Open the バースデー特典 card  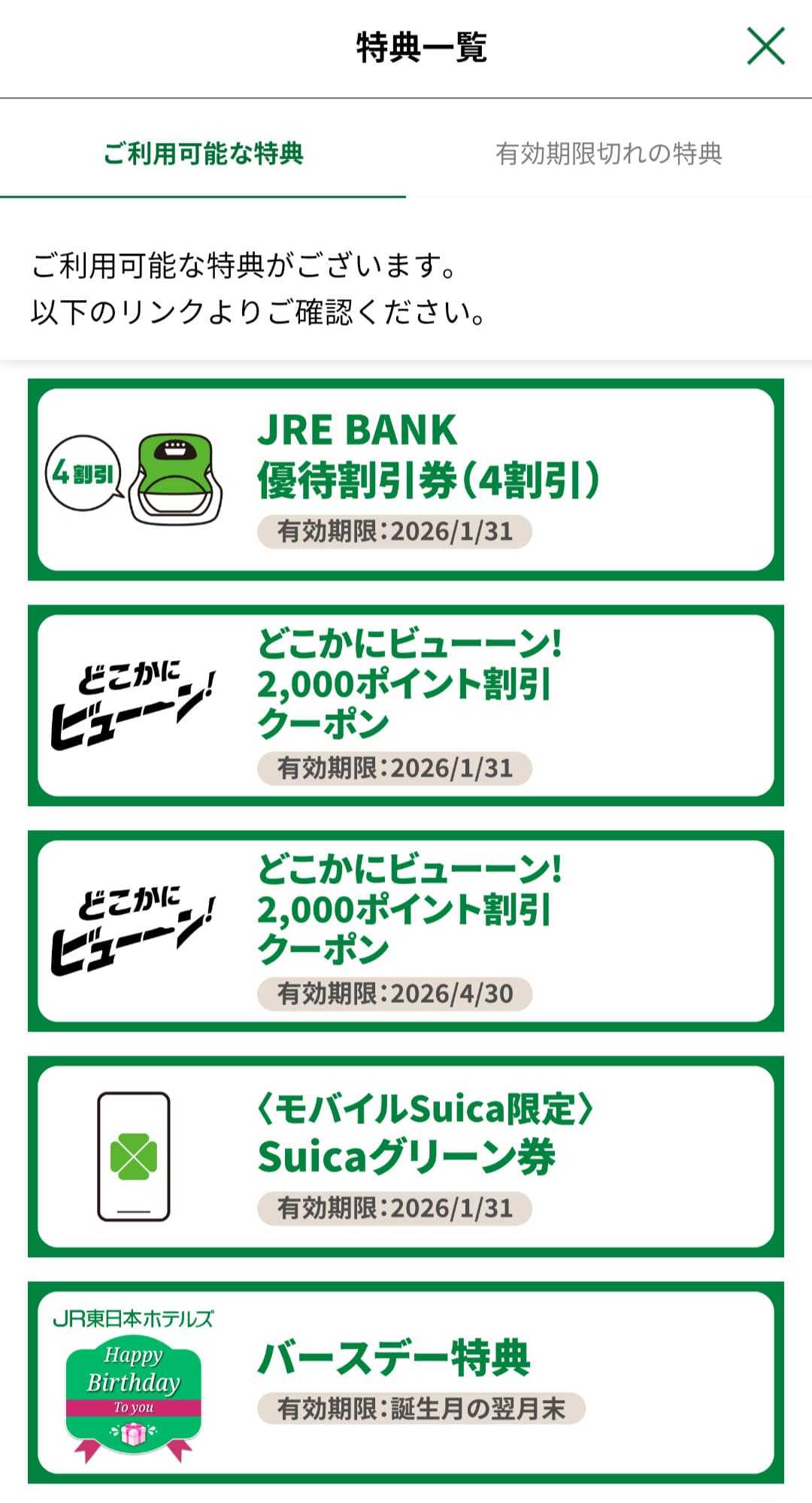tap(406, 1382)
